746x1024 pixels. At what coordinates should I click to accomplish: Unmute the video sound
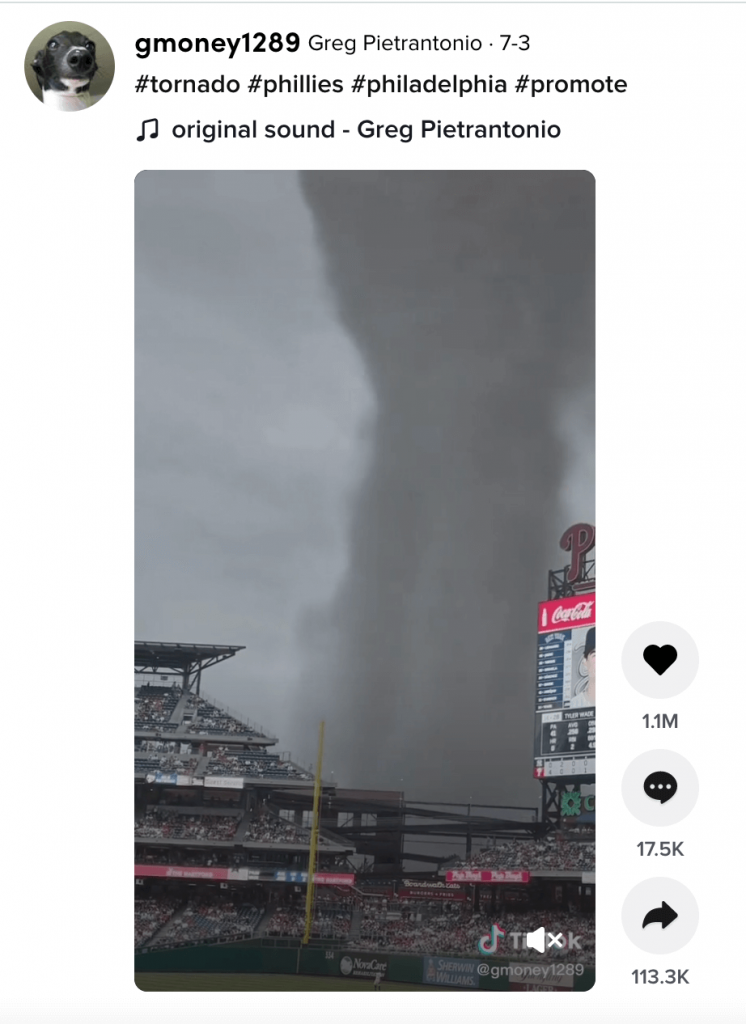pyautogui.click(x=545, y=940)
